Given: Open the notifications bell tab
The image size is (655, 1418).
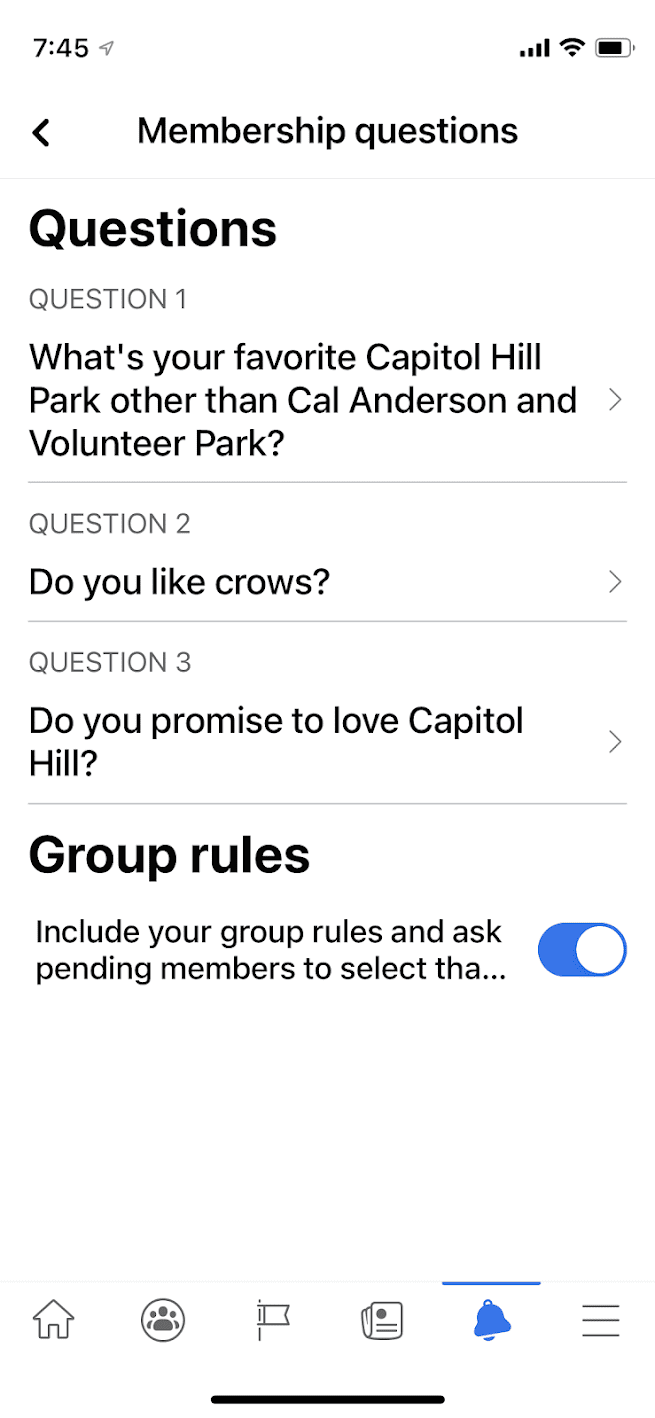Looking at the screenshot, I should [x=491, y=1321].
